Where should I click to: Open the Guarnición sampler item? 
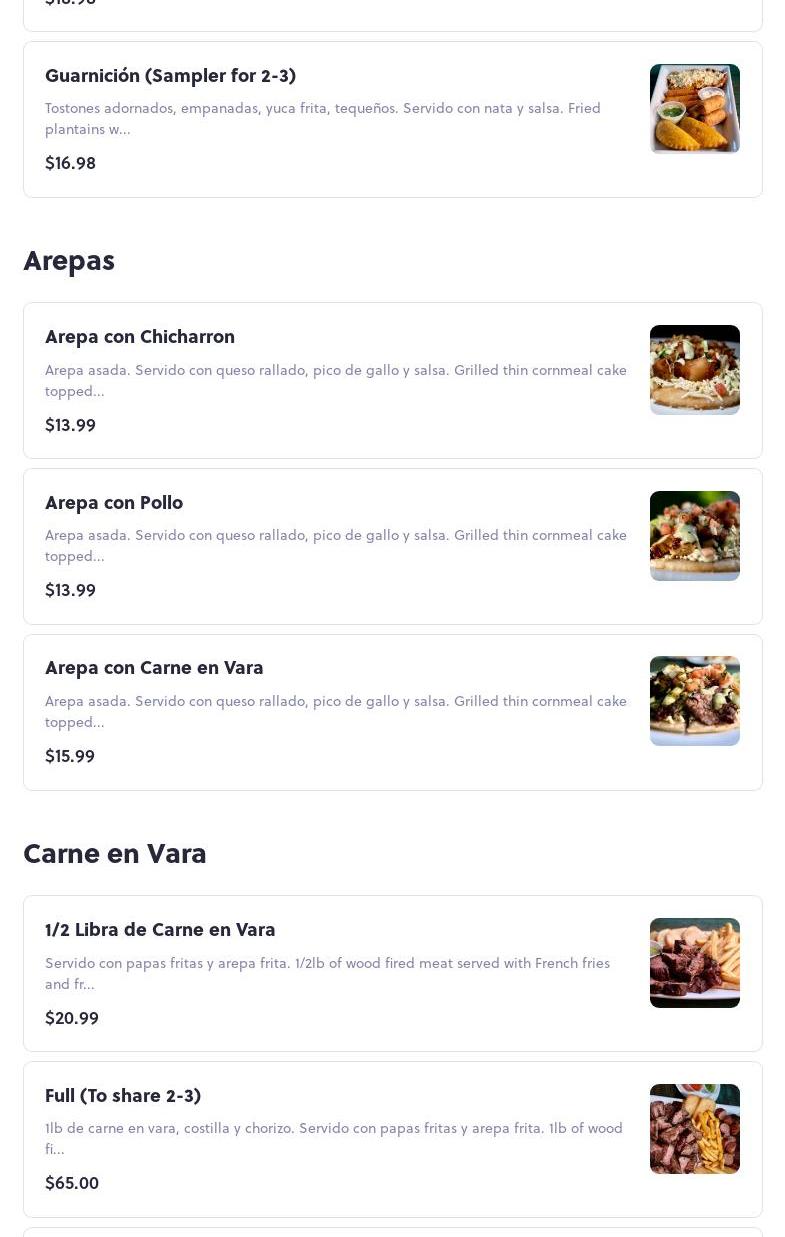pos(170,76)
